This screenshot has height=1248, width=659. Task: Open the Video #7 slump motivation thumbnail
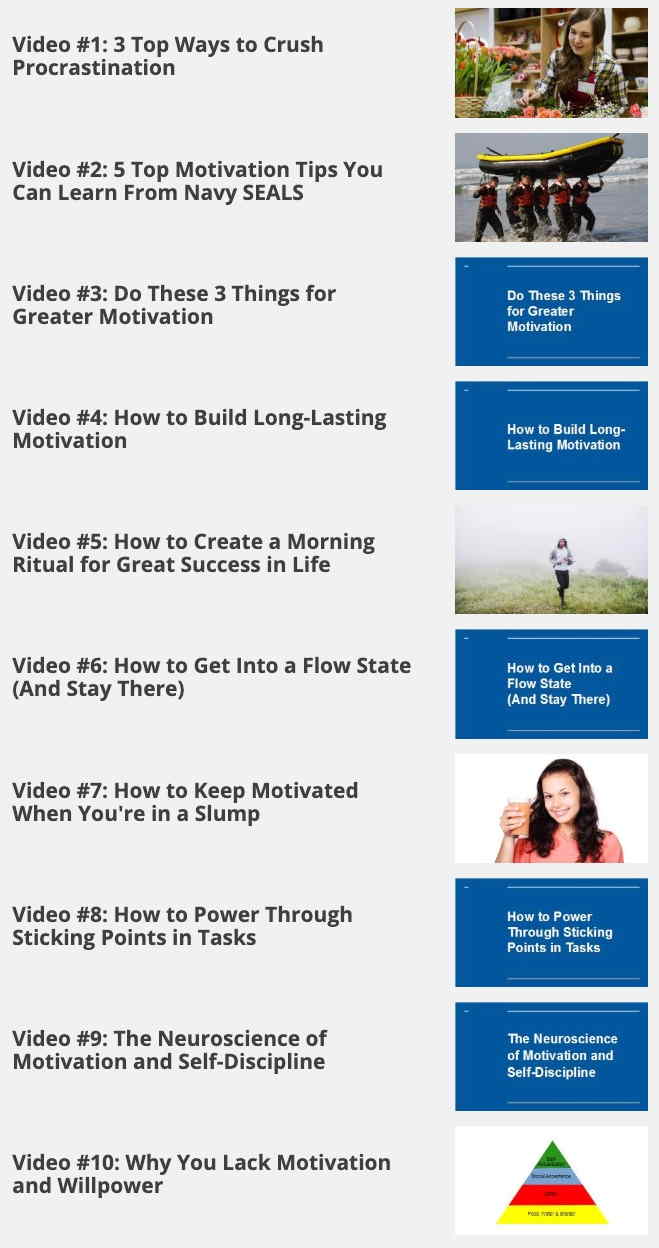[x=551, y=808]
